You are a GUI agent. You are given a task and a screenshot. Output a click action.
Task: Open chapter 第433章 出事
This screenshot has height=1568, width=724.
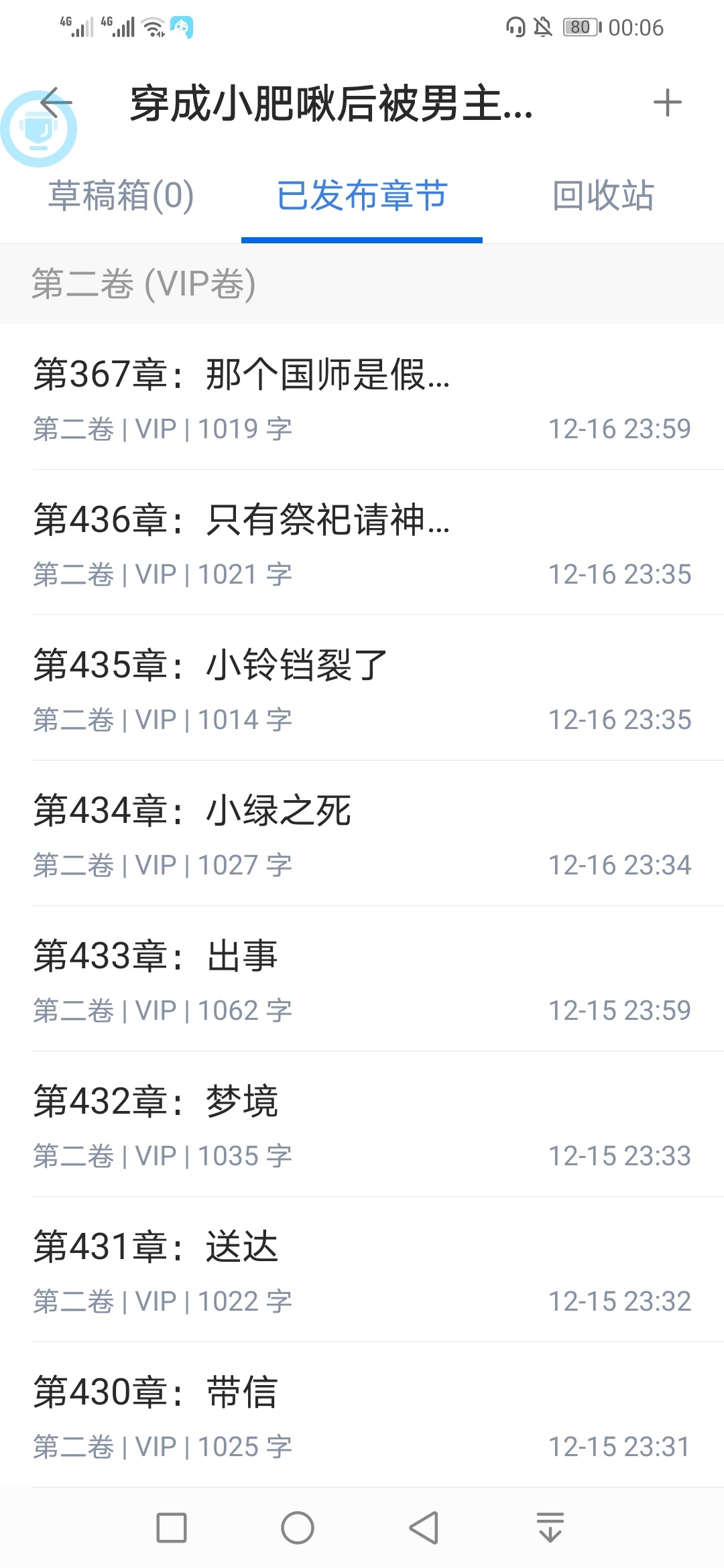coord(362,980)
